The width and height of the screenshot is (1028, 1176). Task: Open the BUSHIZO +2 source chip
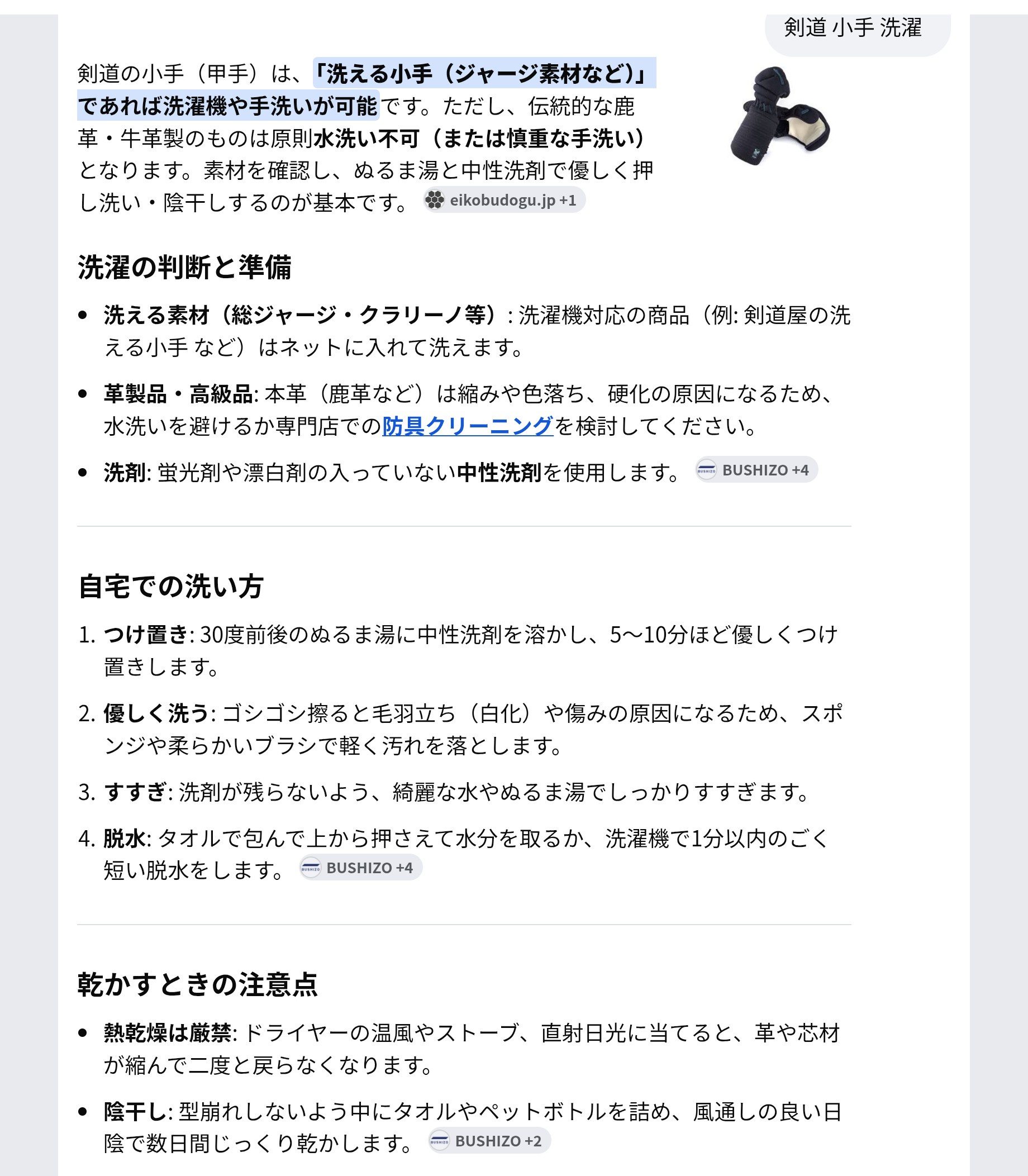click(489, 1140)
